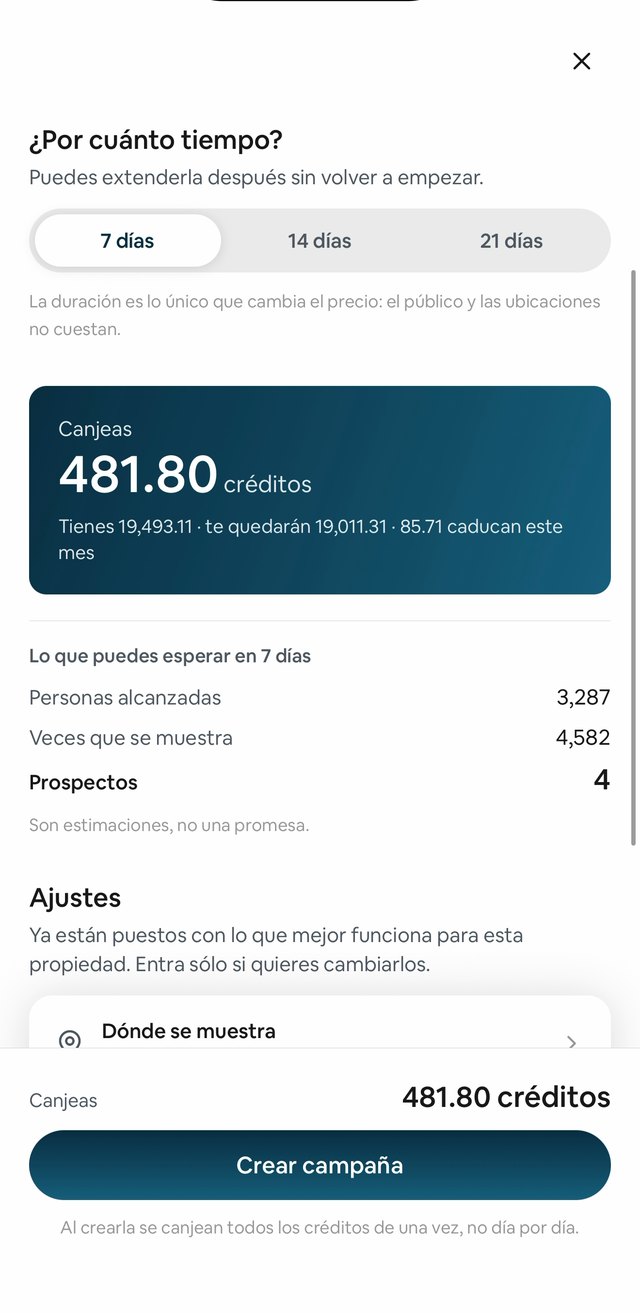Select the 7 días duration

point(128,241)
